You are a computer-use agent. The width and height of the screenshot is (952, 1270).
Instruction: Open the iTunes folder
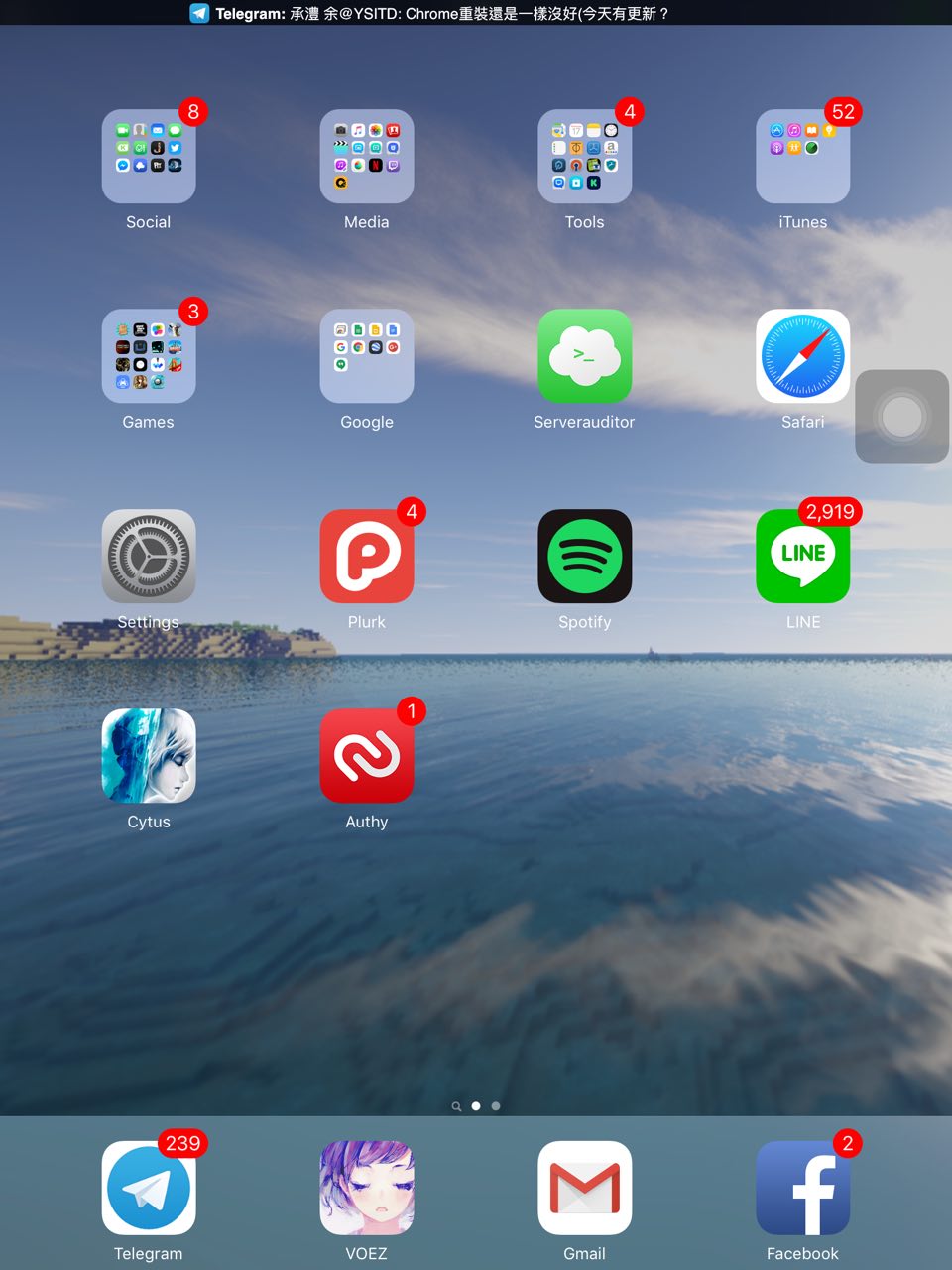(x=803, y=157)
